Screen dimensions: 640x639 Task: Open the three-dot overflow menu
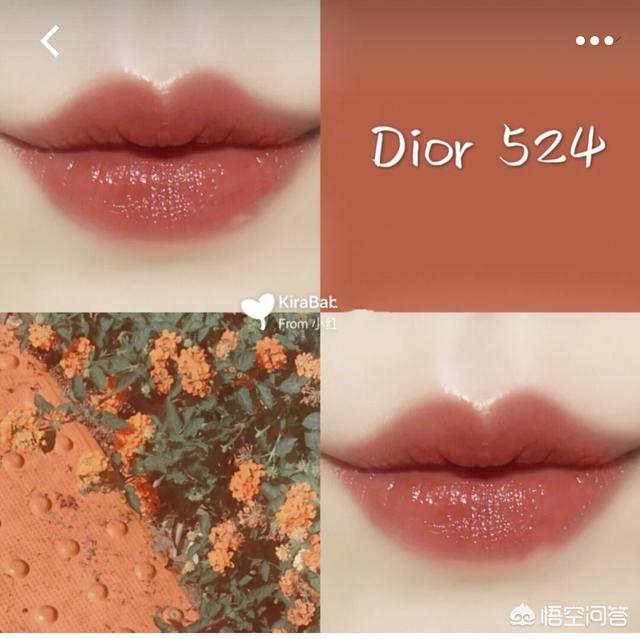pos(594,41)
